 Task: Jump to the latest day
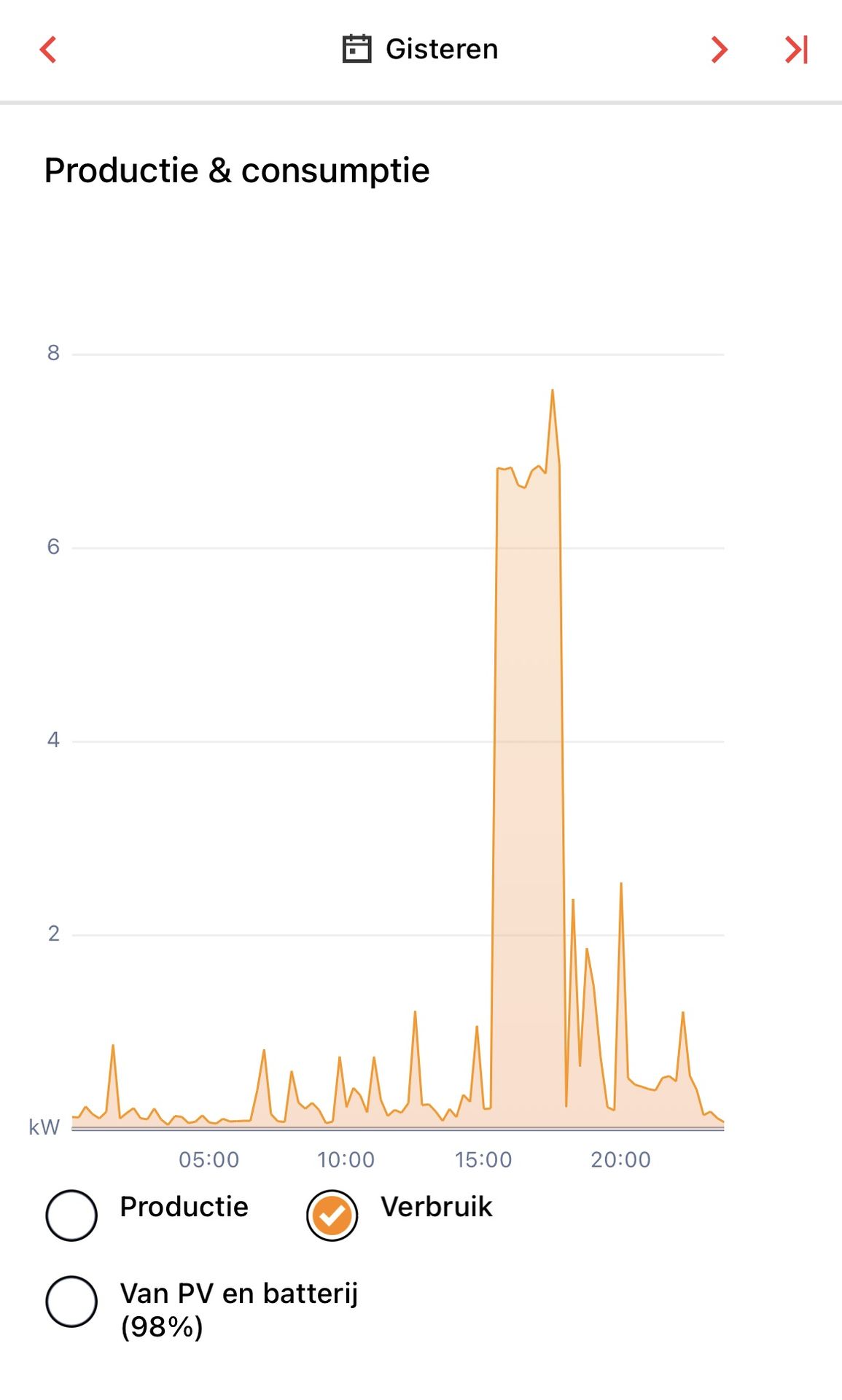tap(796, 50)
